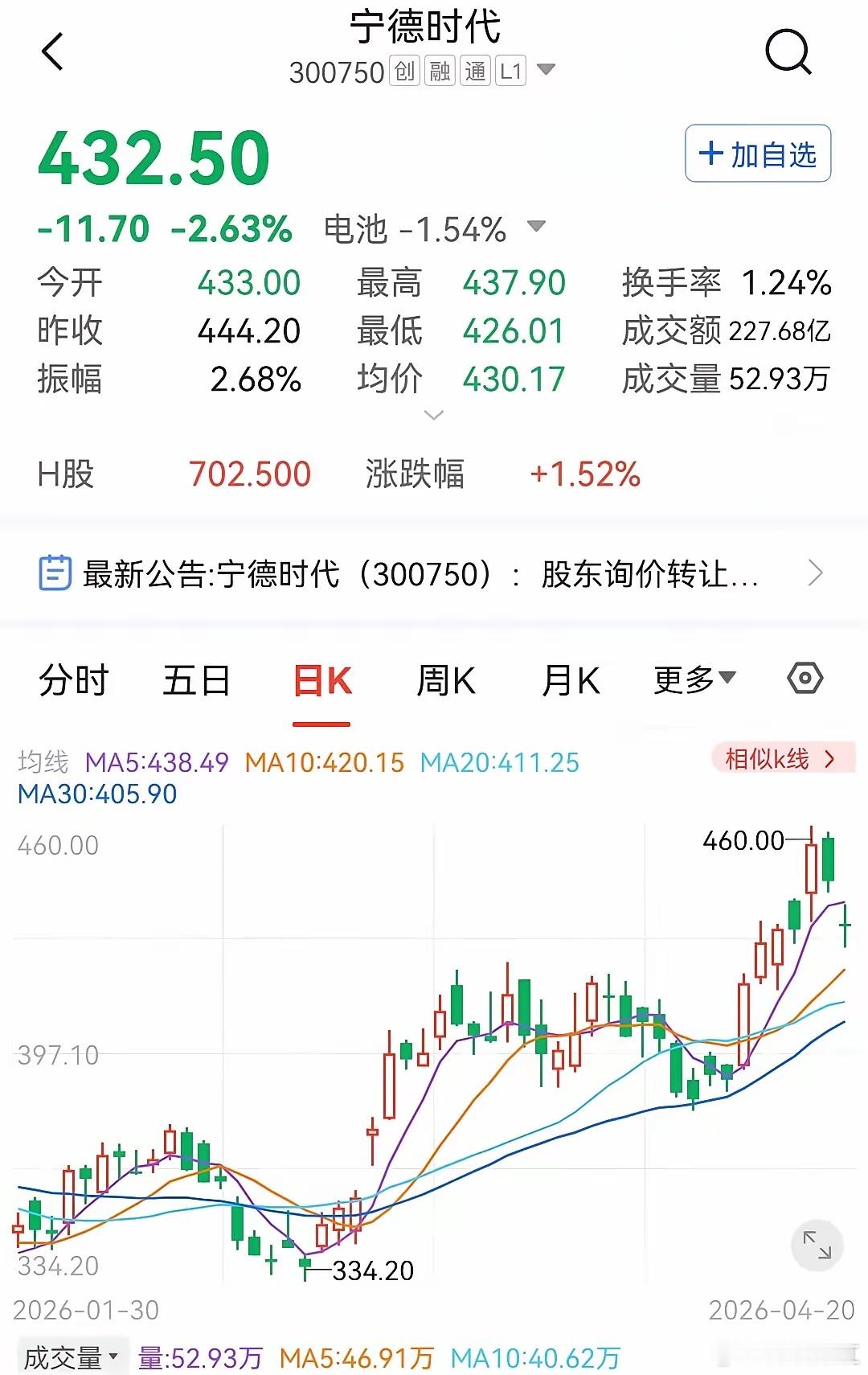Click the 创 board badge icon

click(403, 71)
